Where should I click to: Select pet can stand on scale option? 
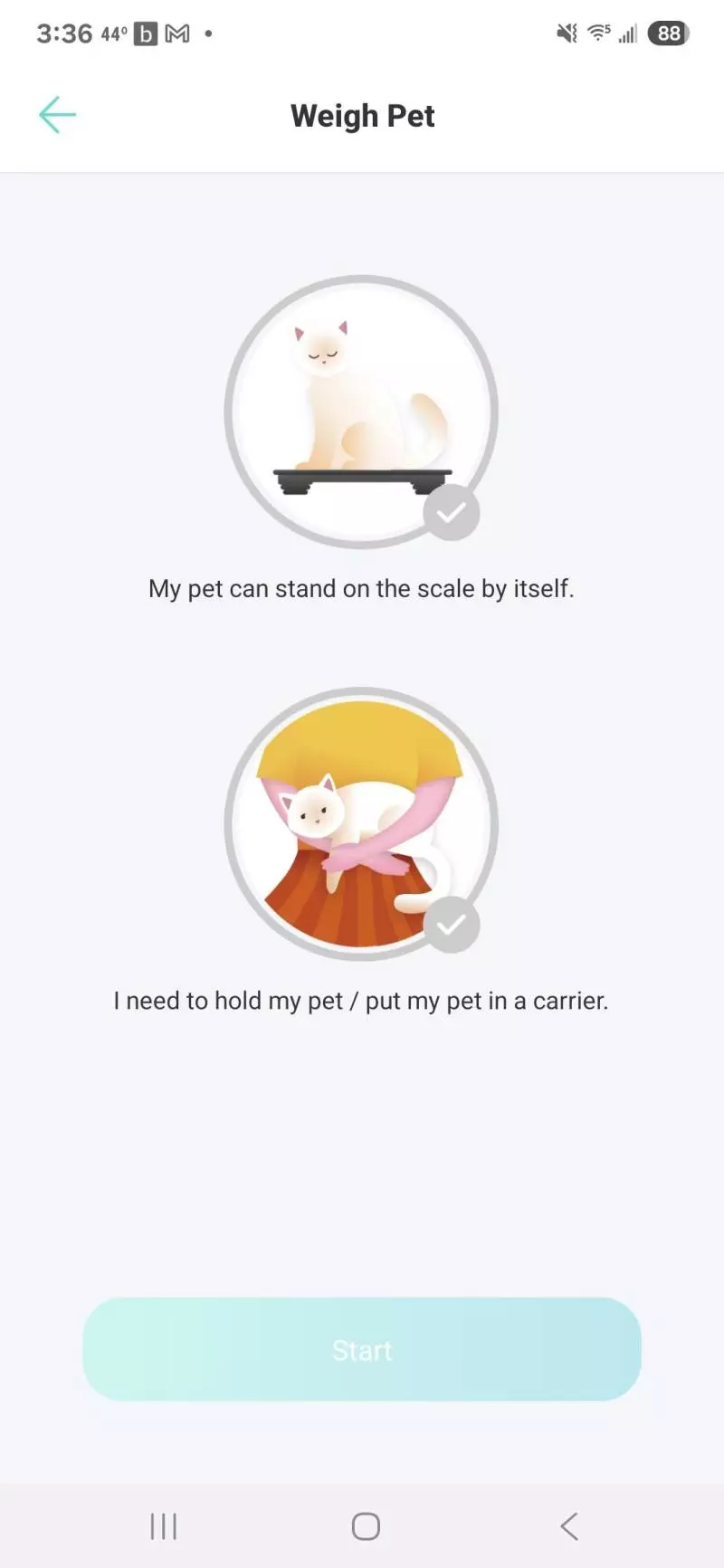361,411
